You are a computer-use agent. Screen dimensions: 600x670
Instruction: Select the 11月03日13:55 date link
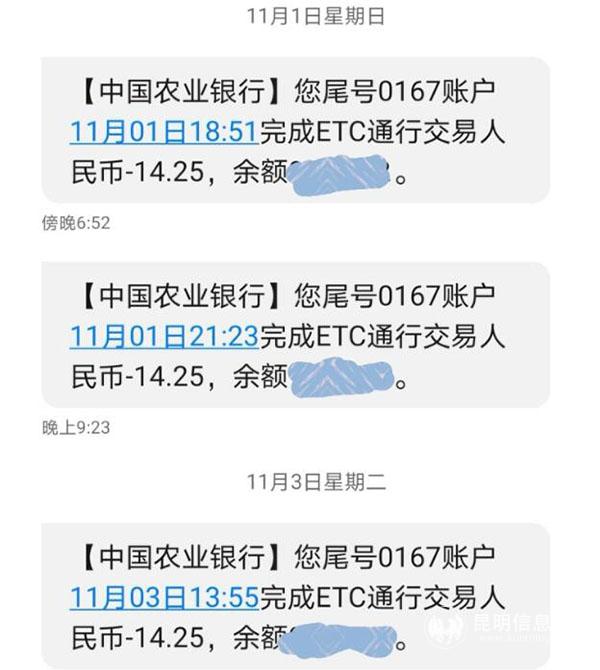164,597
